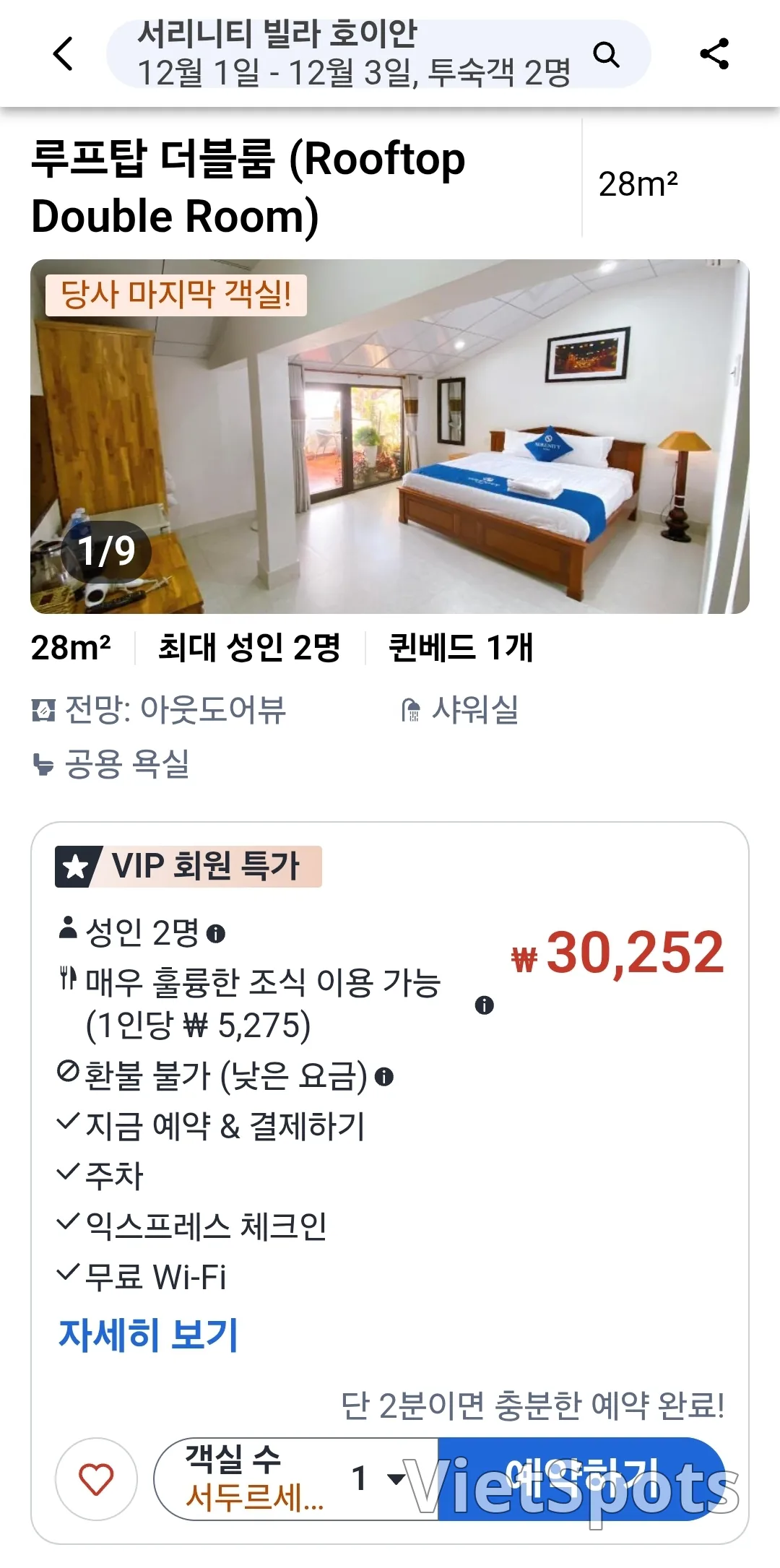Tap the info icon beside 성인 2명
780x1568 pixels.
(x=216, y=934)
